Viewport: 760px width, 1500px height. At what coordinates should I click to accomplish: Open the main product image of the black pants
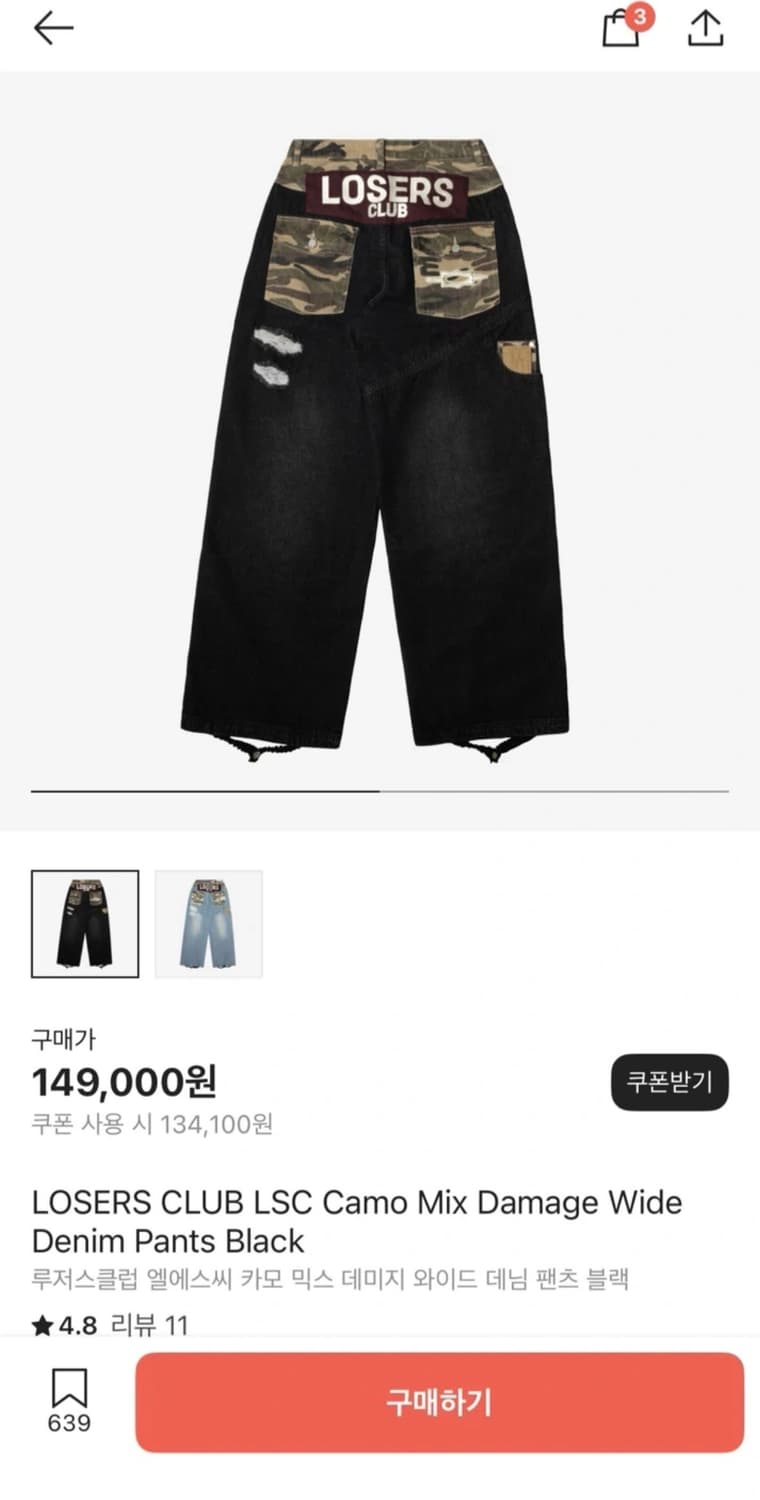(380, 450)
